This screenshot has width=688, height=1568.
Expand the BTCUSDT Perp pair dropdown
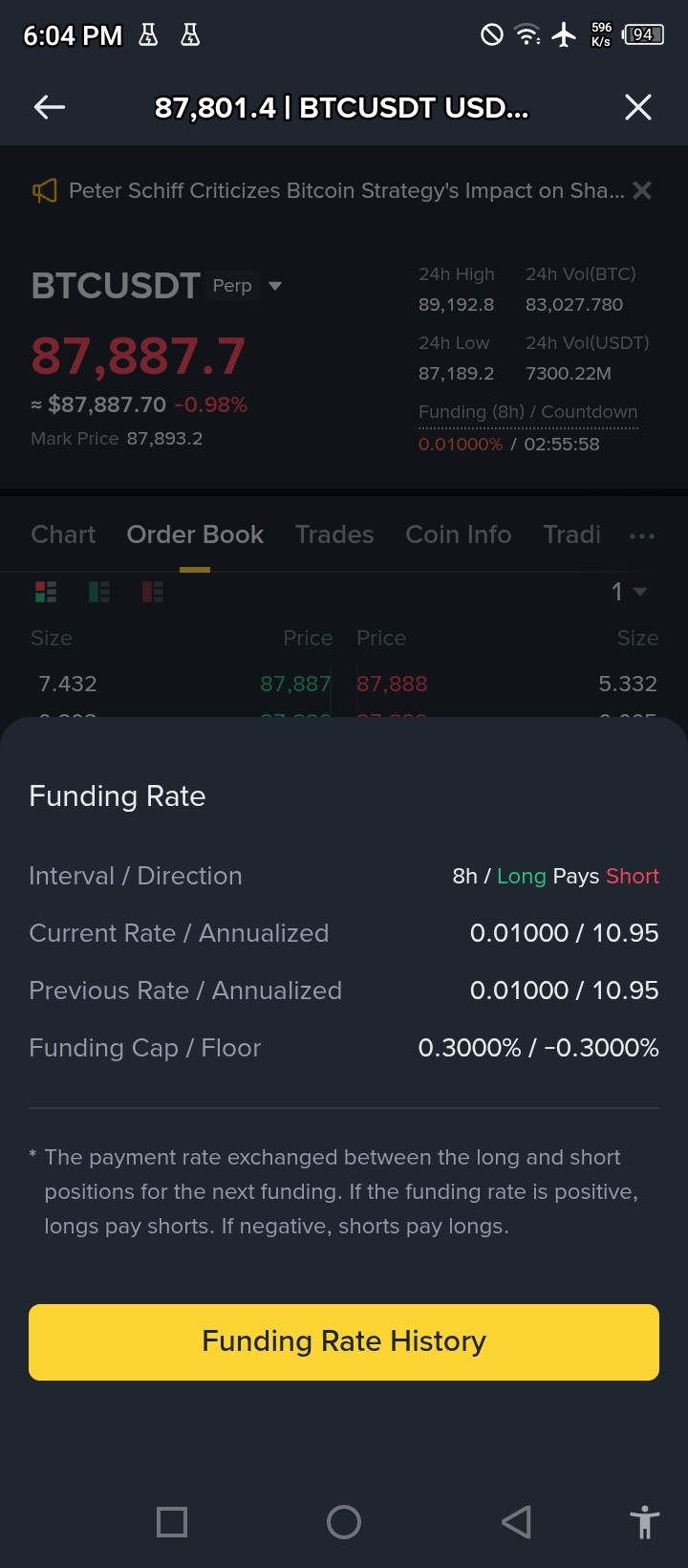click(275, 286)
